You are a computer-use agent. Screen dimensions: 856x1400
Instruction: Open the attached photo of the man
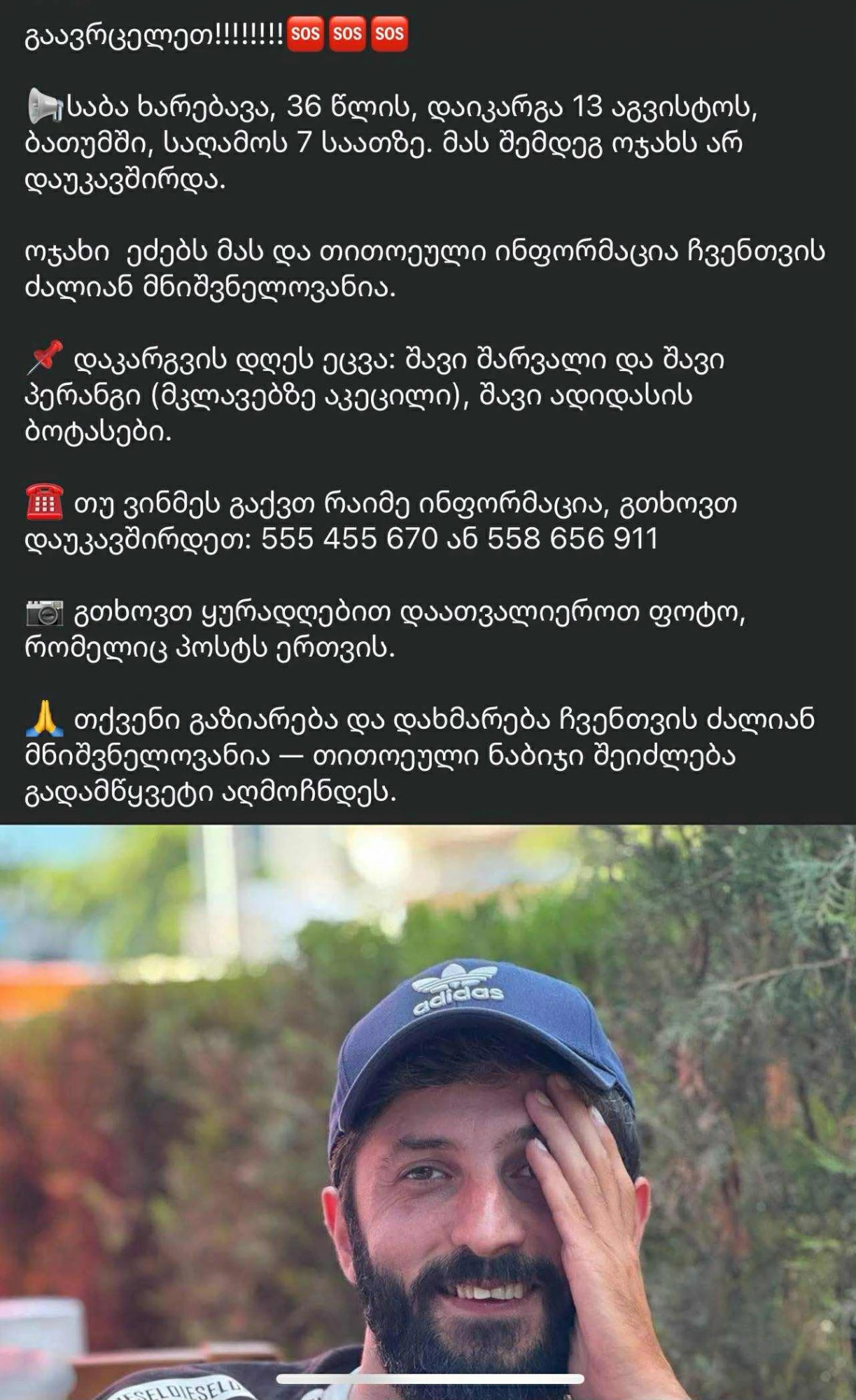point(428,1113)
